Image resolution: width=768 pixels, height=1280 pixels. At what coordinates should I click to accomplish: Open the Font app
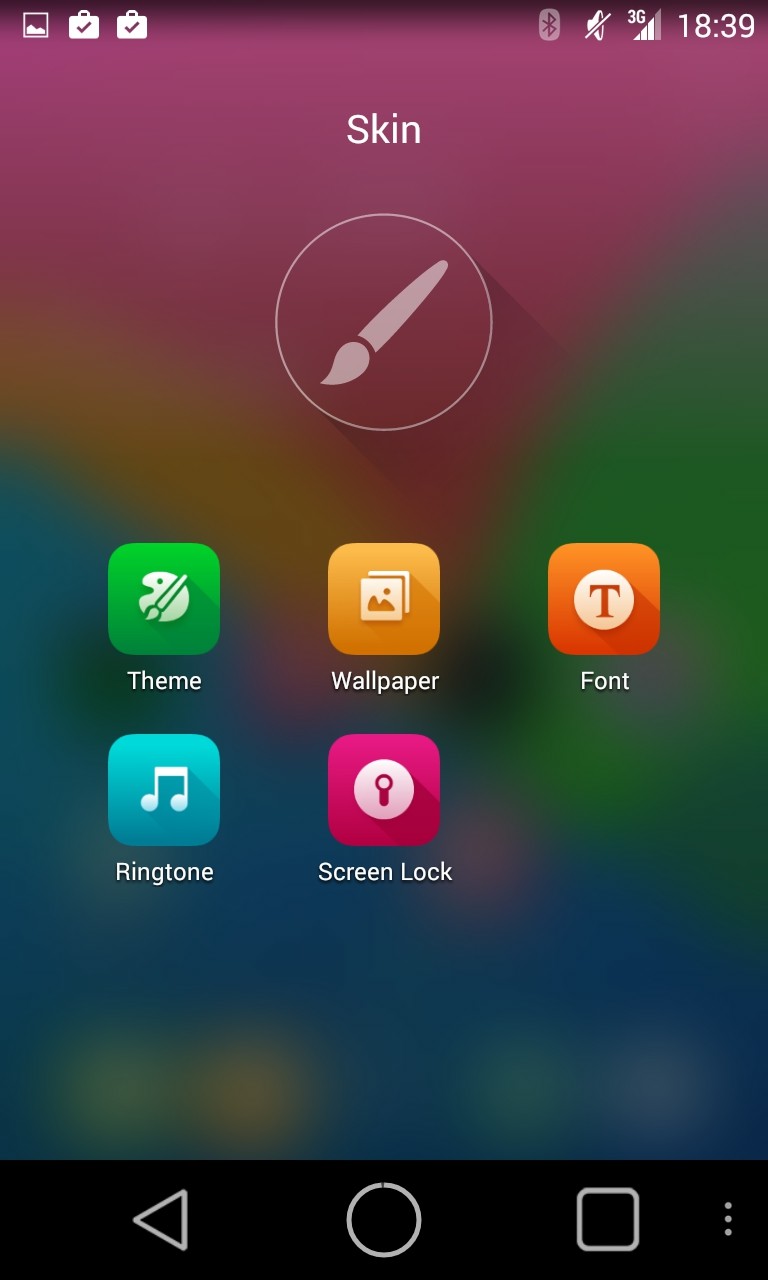click(x=604, y=599)
